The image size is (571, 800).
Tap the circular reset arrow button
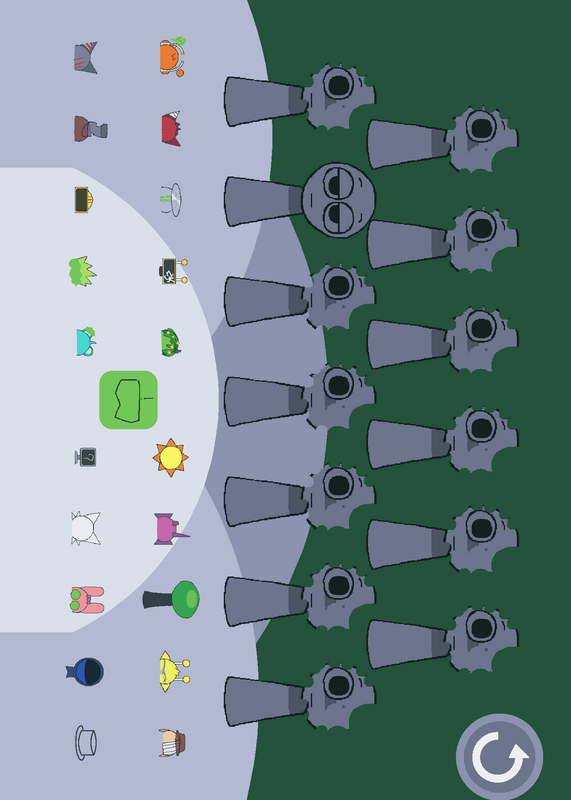pos(499,757)
